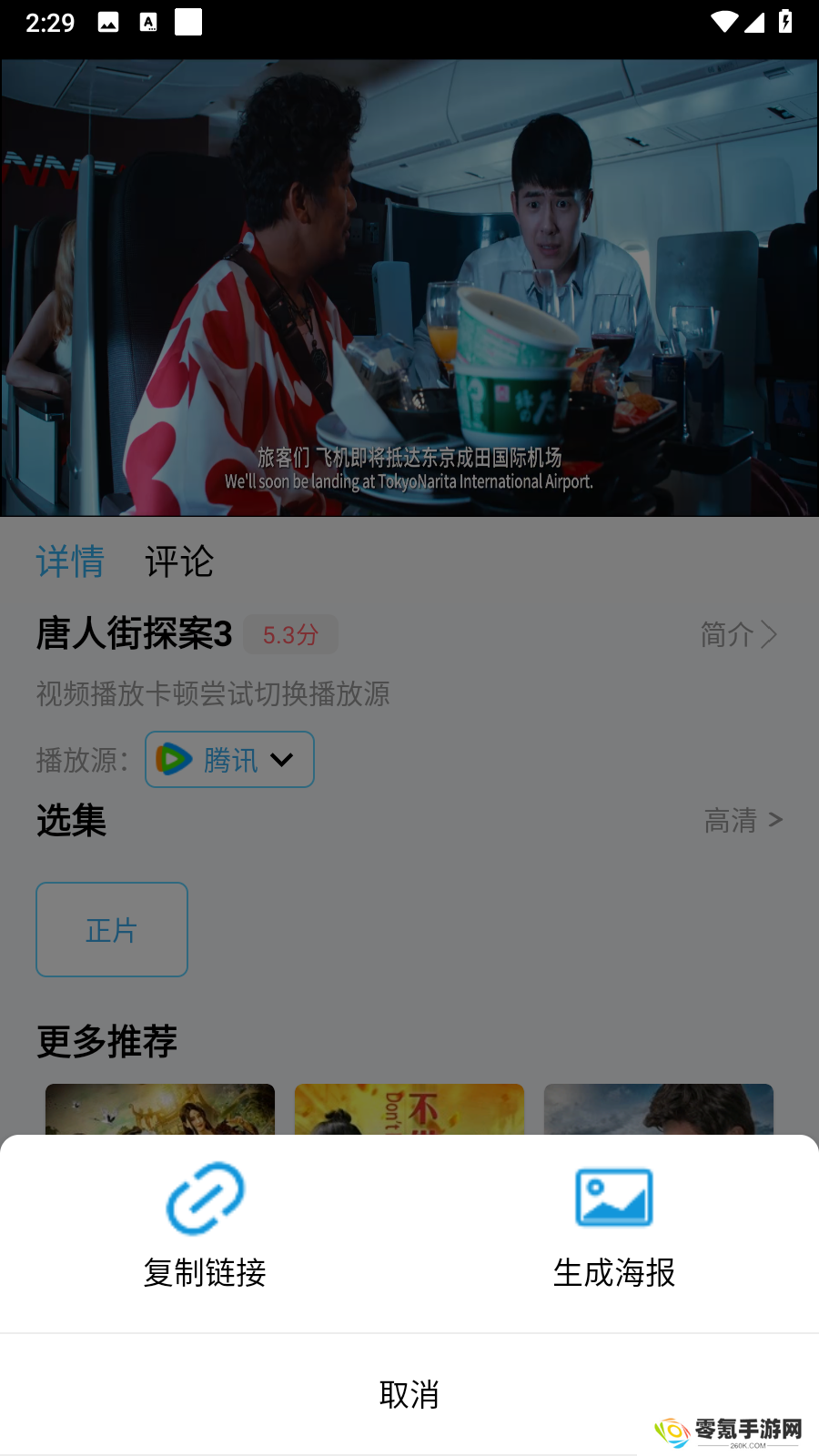Viewport: 819px width, 1456px height.
Task: Generate a share poster
Action: [x=614, y=1224]
